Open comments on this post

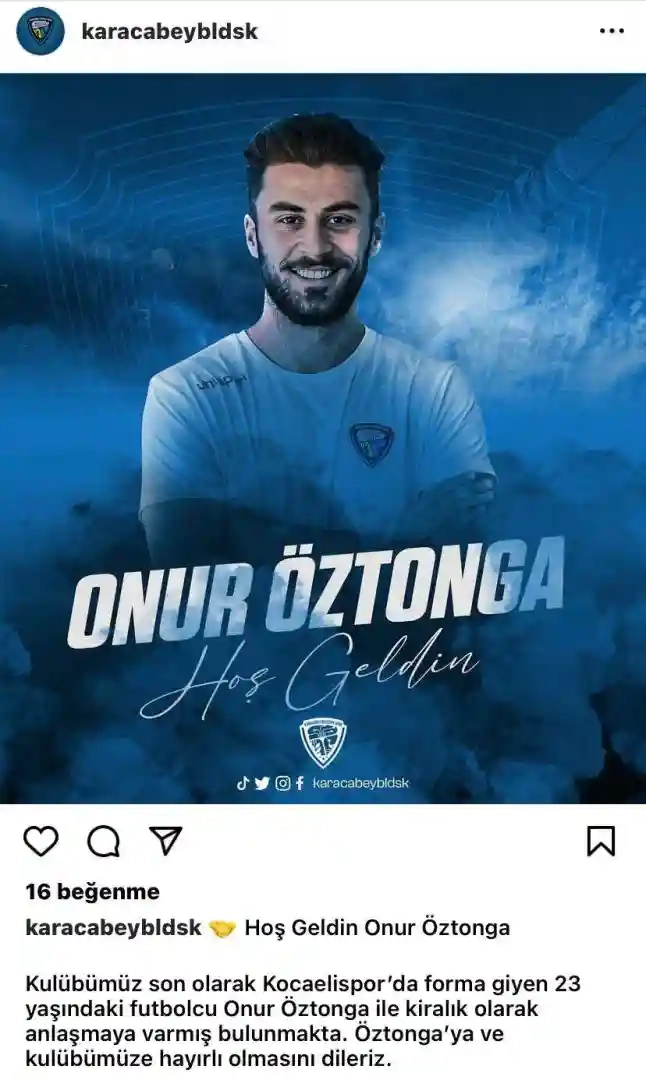point(103,842)
